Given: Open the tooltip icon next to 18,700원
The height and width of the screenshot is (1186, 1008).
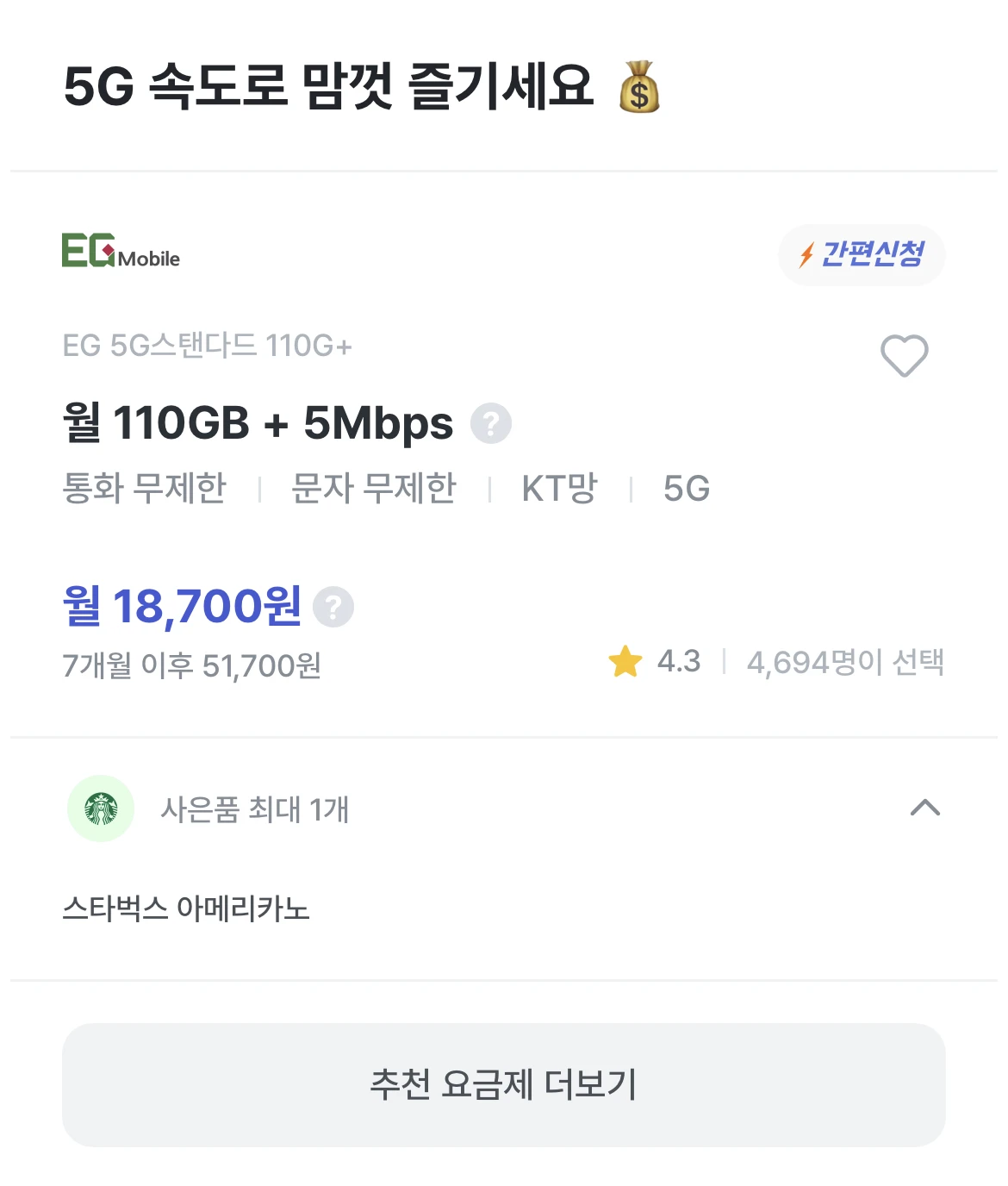Looking at the screenshot, I should pyautogui.click(x=333, y=606).
